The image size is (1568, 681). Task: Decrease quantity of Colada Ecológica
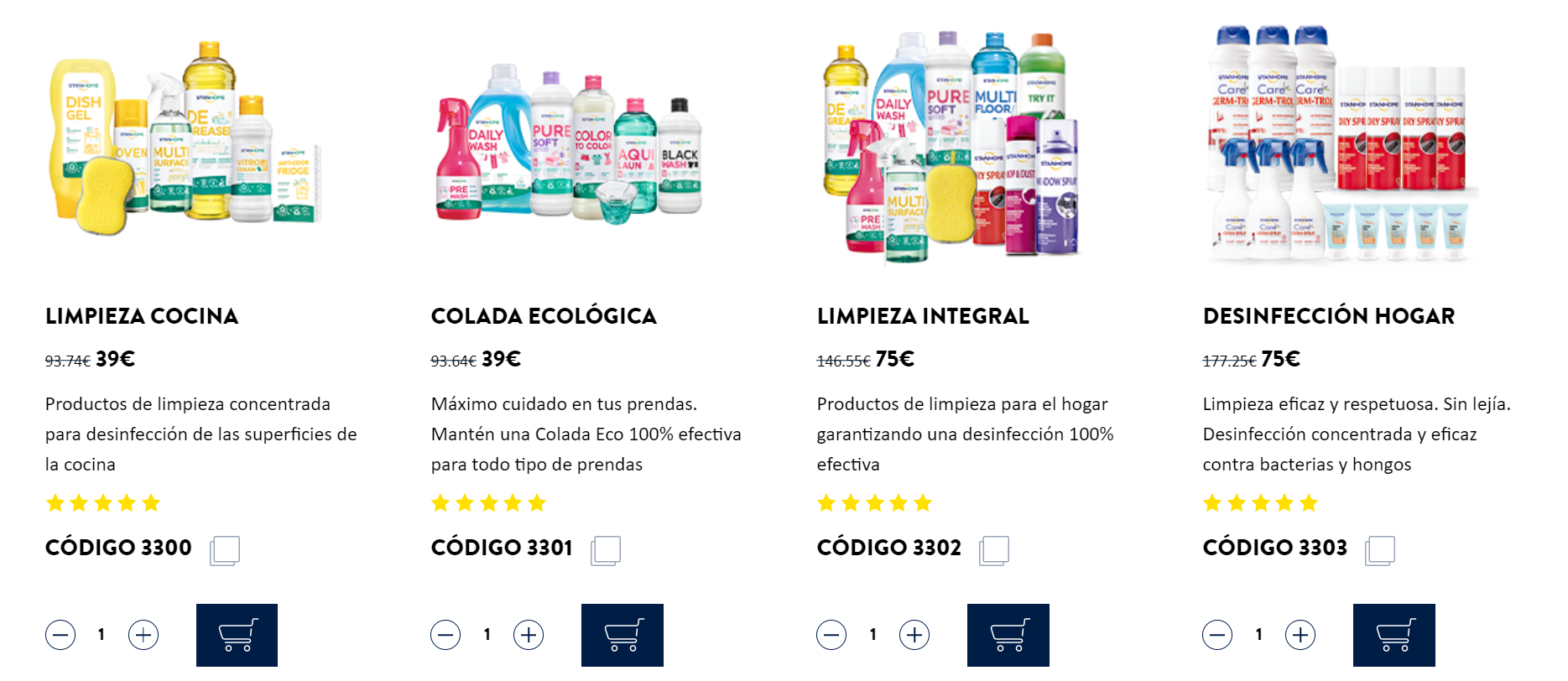coord(445,635)
